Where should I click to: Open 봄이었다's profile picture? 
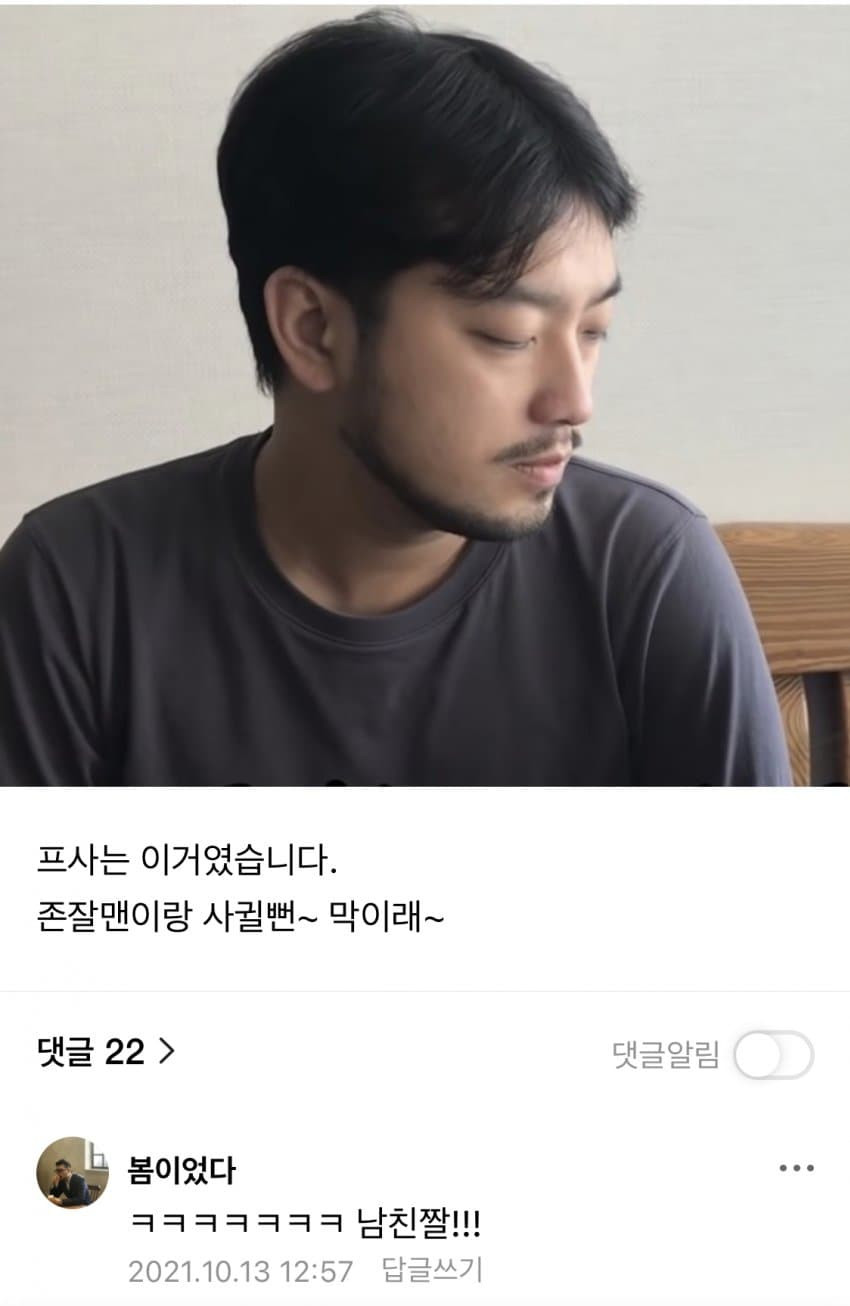(72, 1172)
